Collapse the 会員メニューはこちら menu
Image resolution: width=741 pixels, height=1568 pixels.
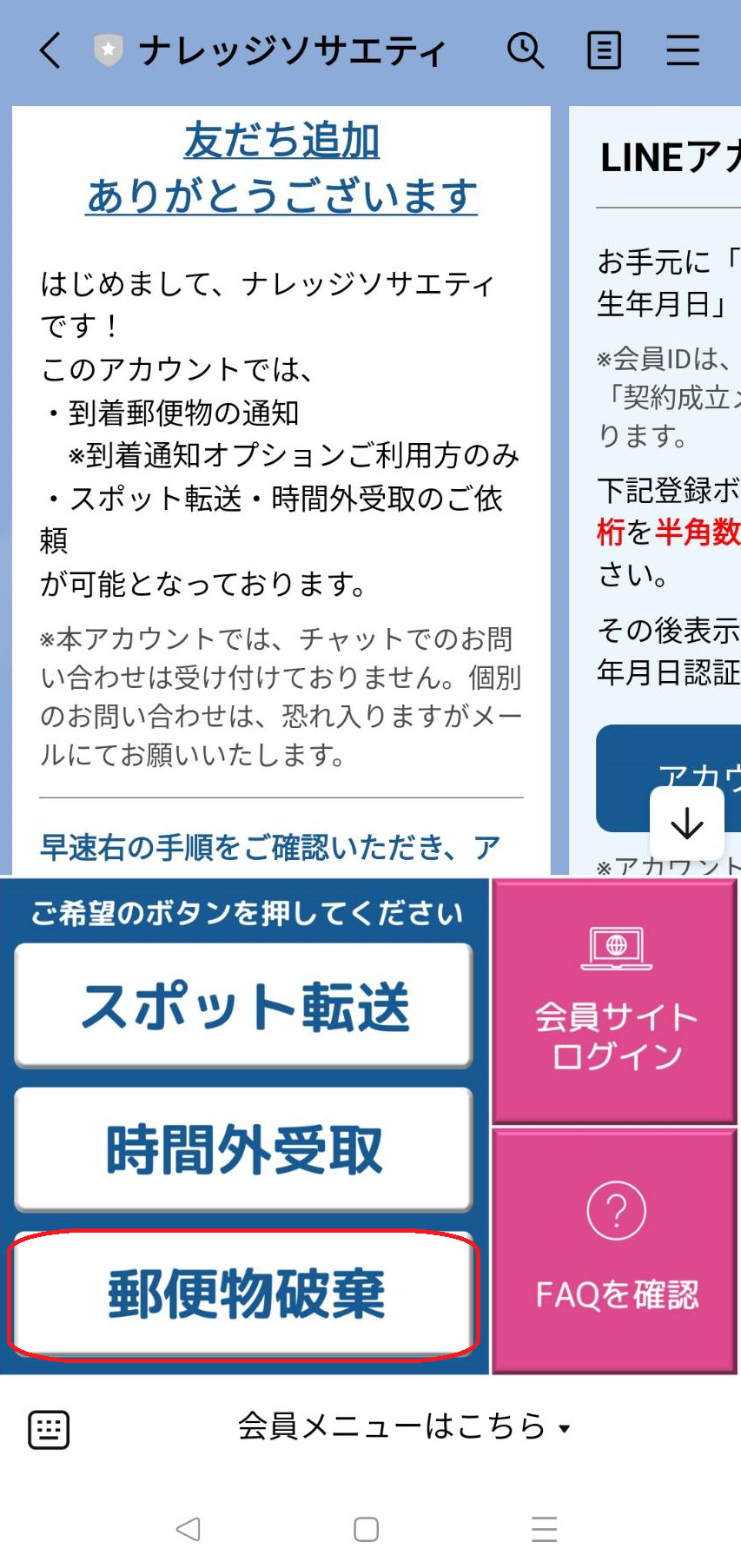pos(404,1427)
